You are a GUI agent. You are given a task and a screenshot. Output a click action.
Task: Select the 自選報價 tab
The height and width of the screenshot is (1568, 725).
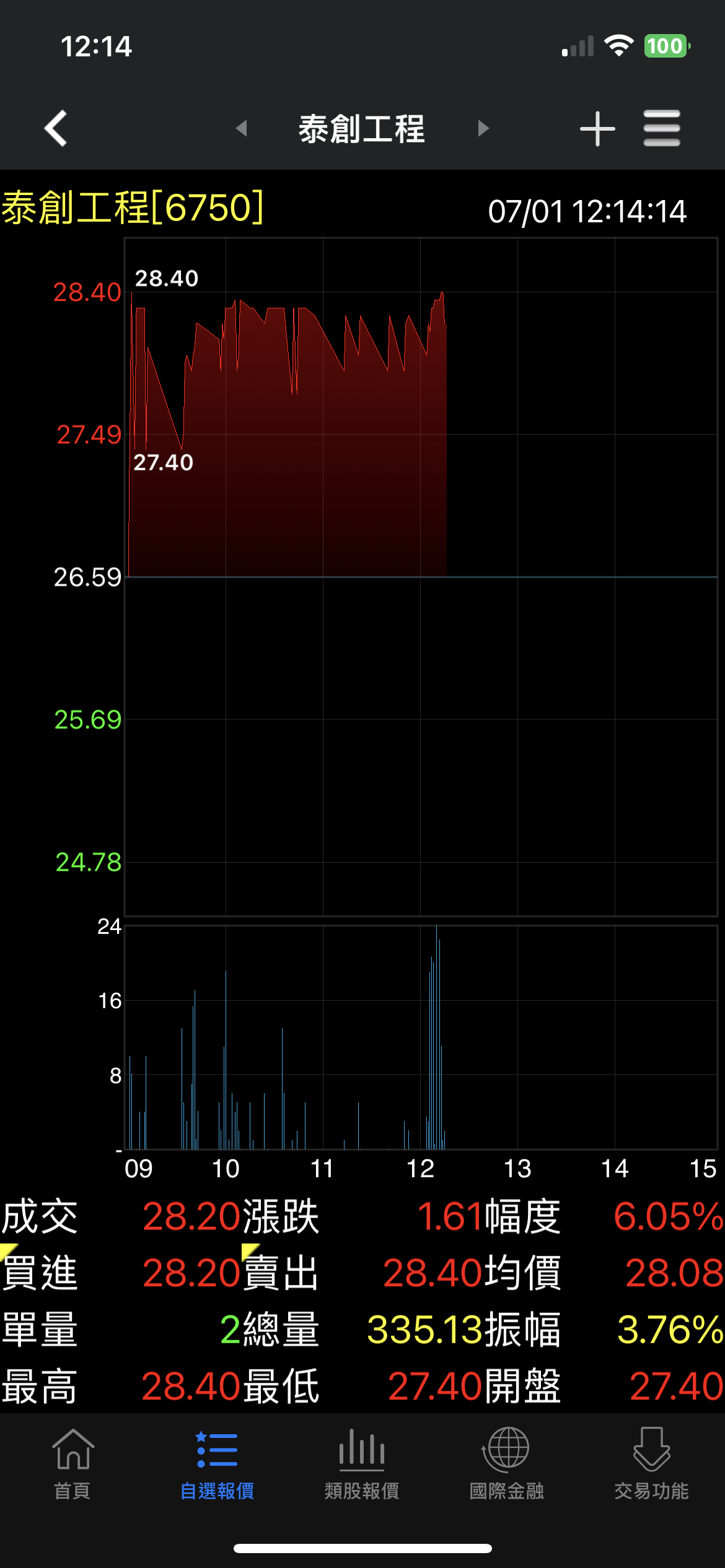coord(217,1464)
